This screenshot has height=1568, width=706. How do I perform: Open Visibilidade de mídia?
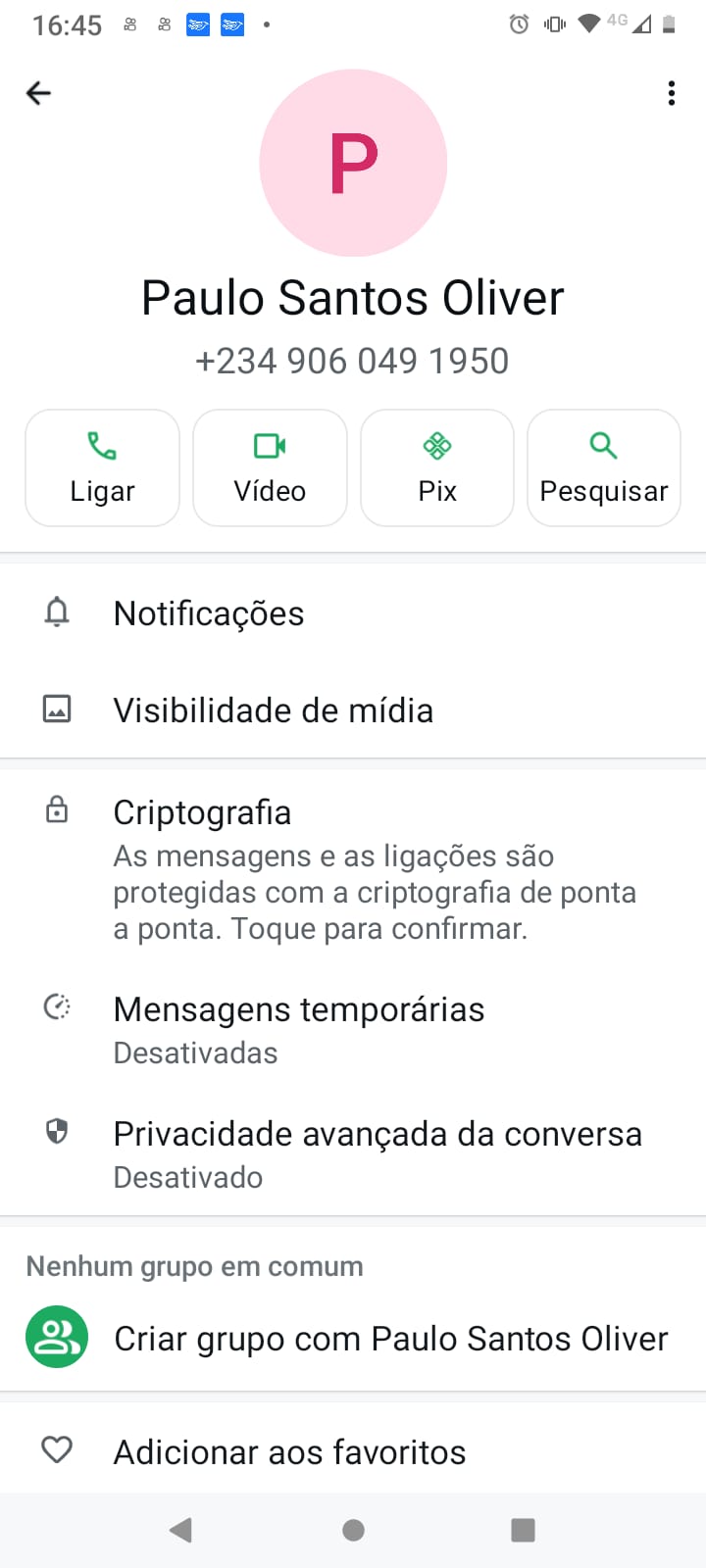(273, 710)
